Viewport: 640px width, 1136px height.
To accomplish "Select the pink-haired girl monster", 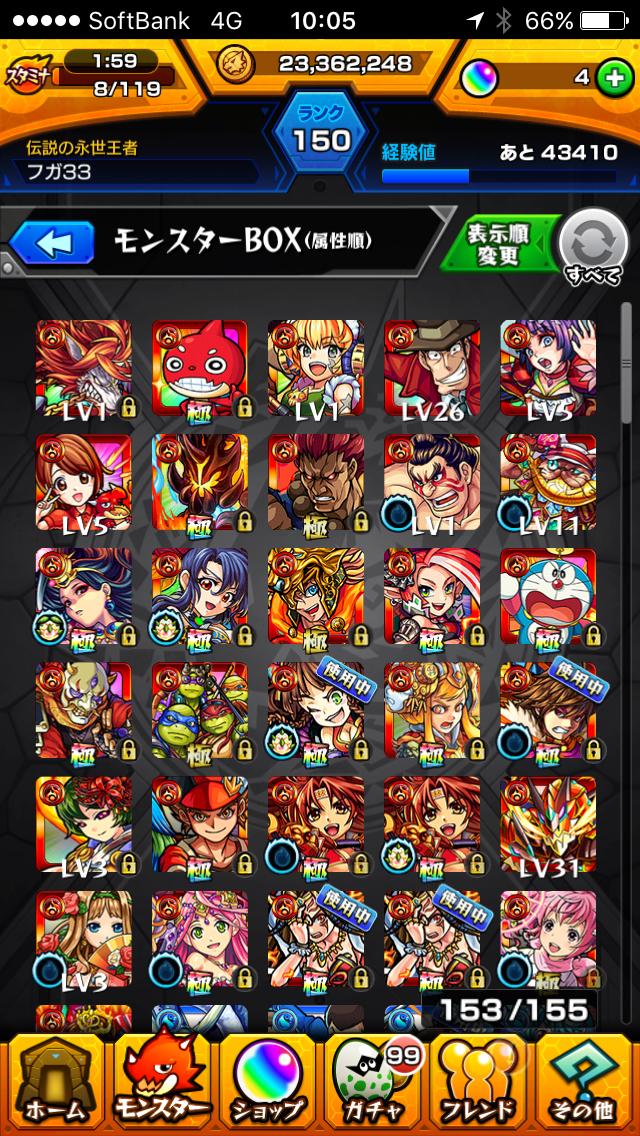I will 548,938.
